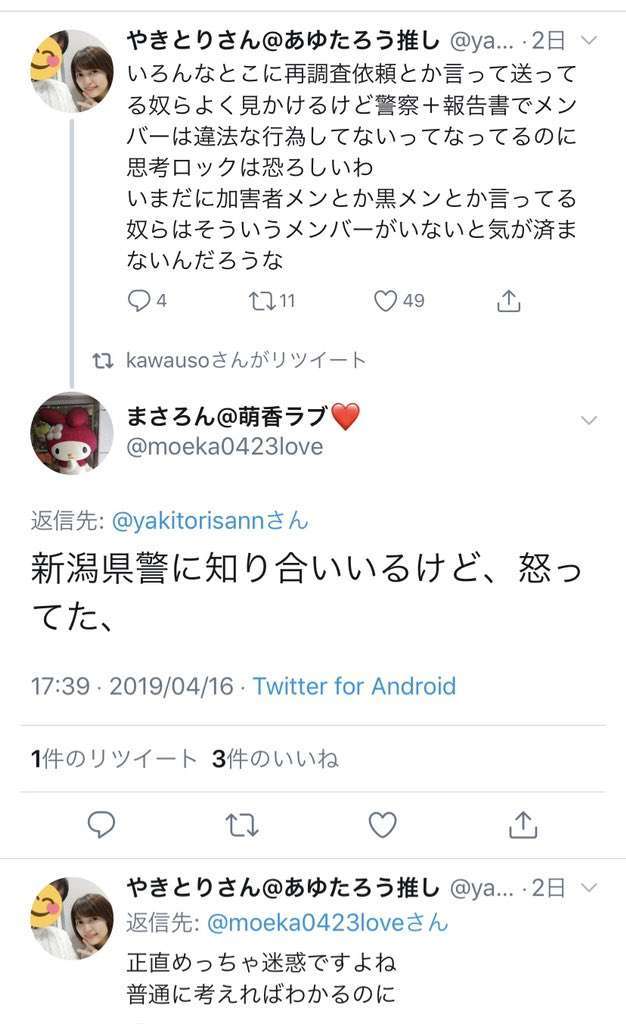Retweet まさろん's main tweet

click(x=242, y=825)
